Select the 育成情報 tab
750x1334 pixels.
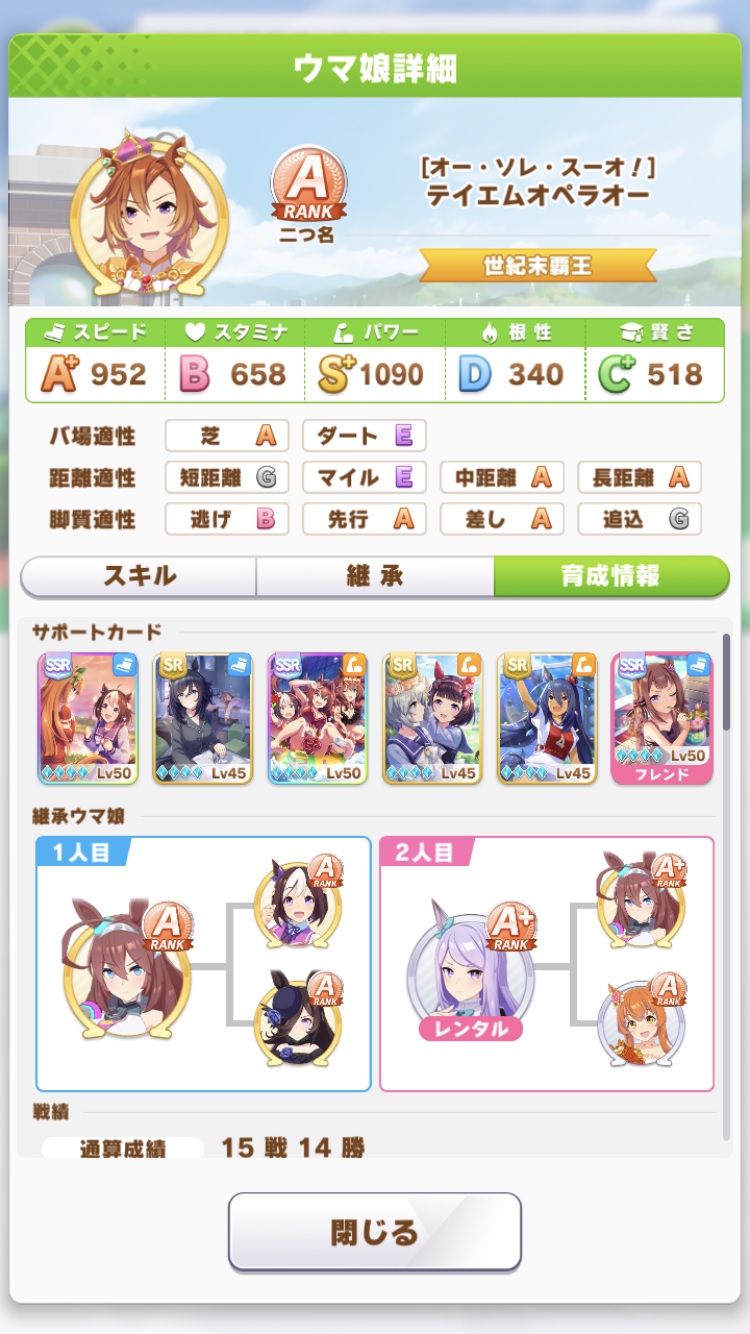(x=610, y=576)
